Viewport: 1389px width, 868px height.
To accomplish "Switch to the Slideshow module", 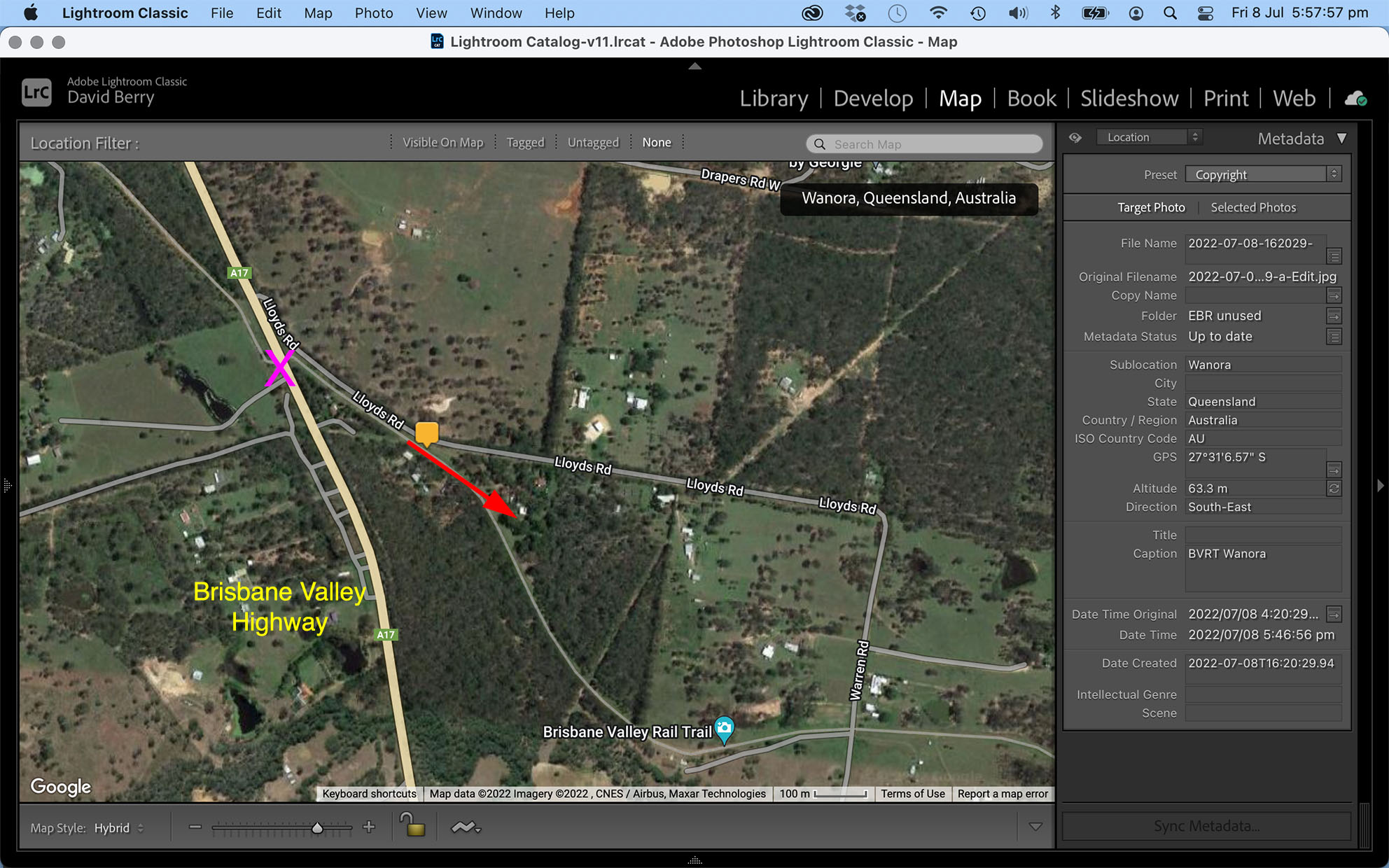I will [1129, 99].
